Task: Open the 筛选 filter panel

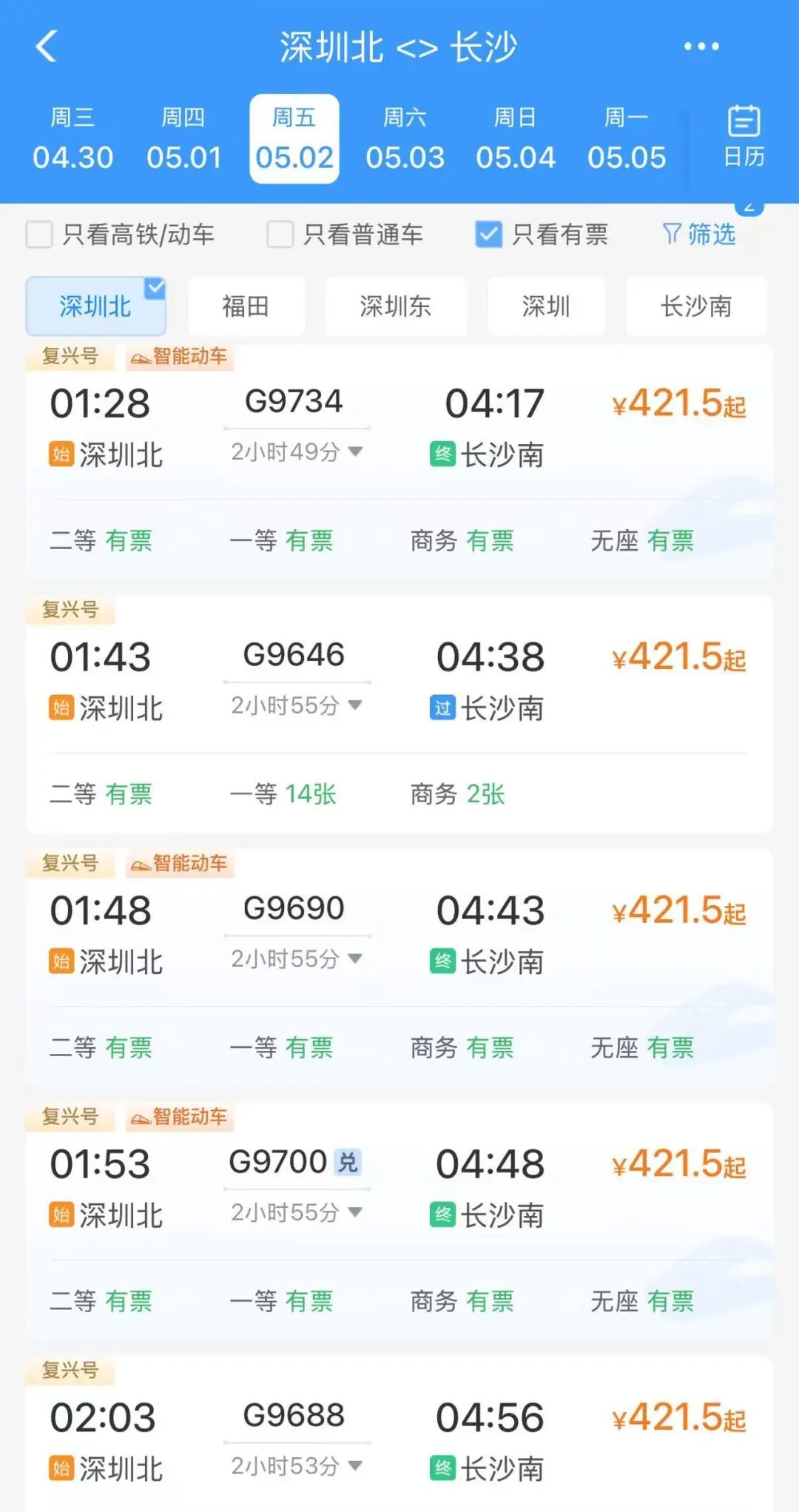Action: pos(698,234)
